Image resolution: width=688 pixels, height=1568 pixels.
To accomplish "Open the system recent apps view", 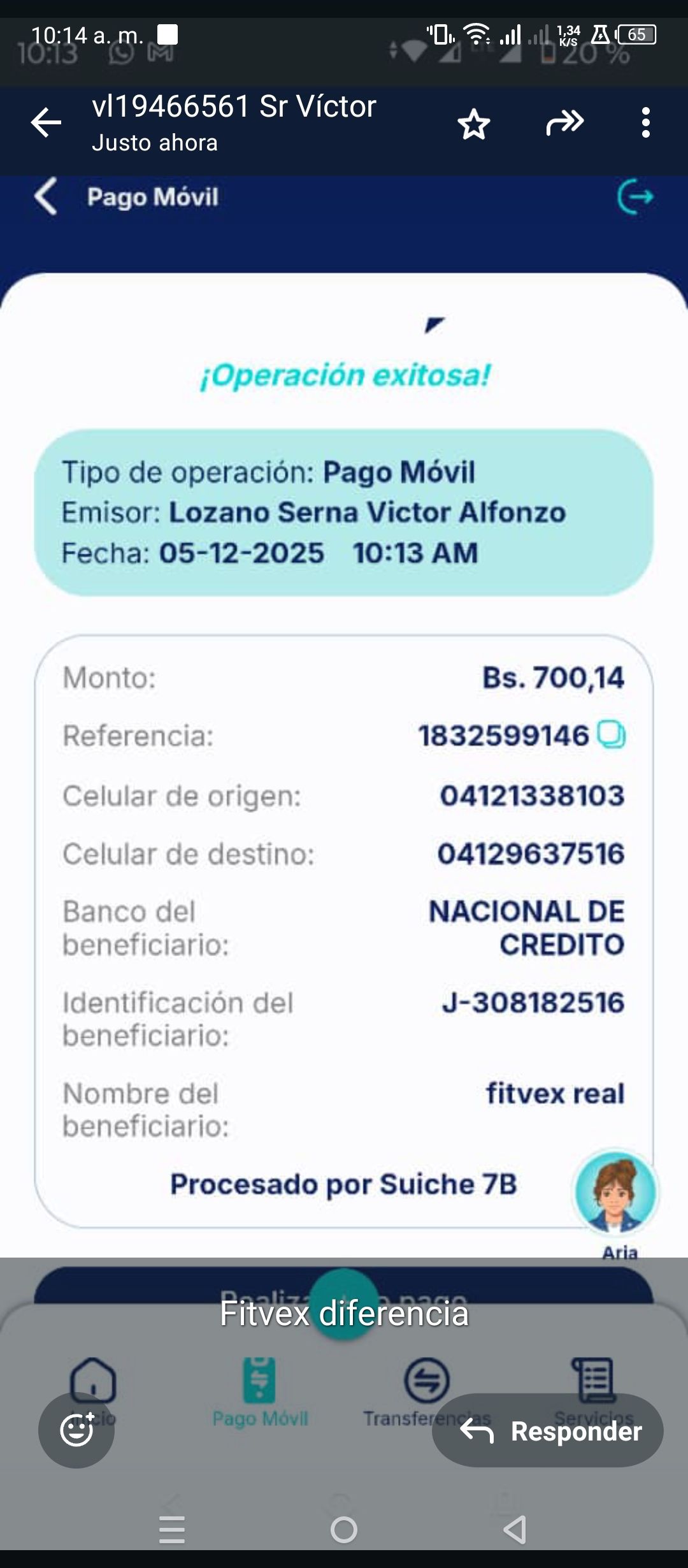I will tap(172, 1530).
